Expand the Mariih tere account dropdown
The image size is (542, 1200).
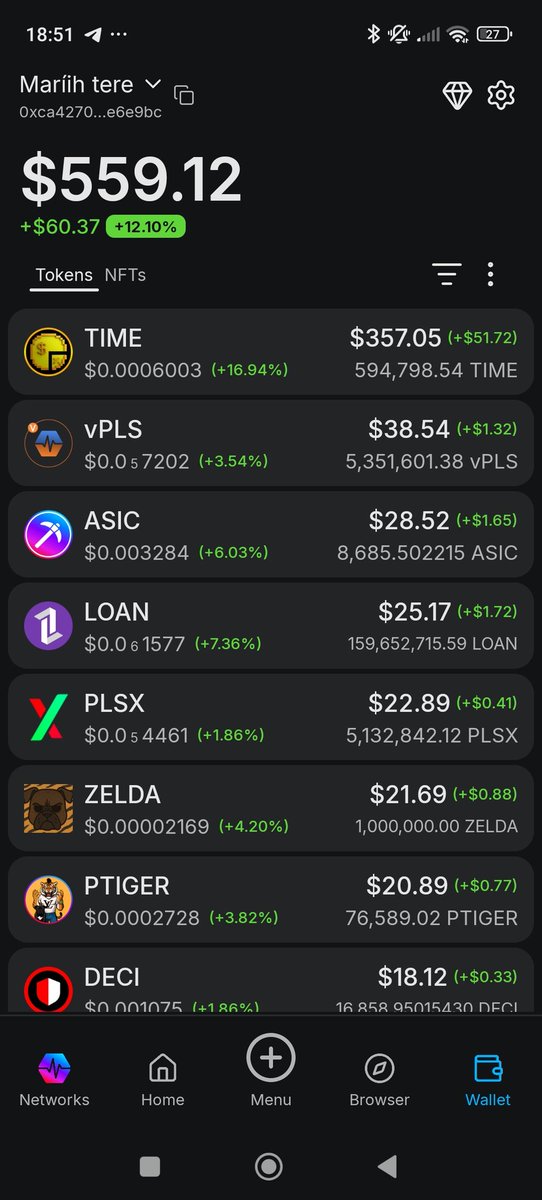153,84
